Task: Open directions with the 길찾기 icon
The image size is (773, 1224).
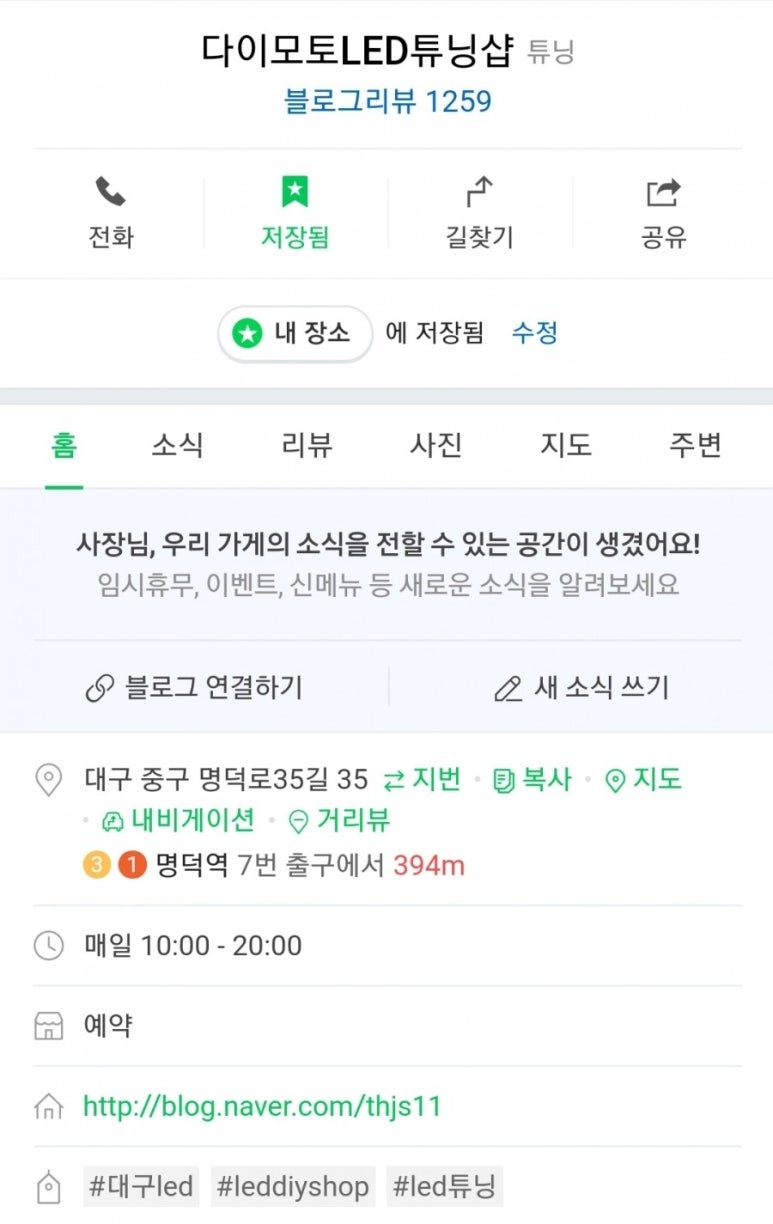Action: click(477, 193)
